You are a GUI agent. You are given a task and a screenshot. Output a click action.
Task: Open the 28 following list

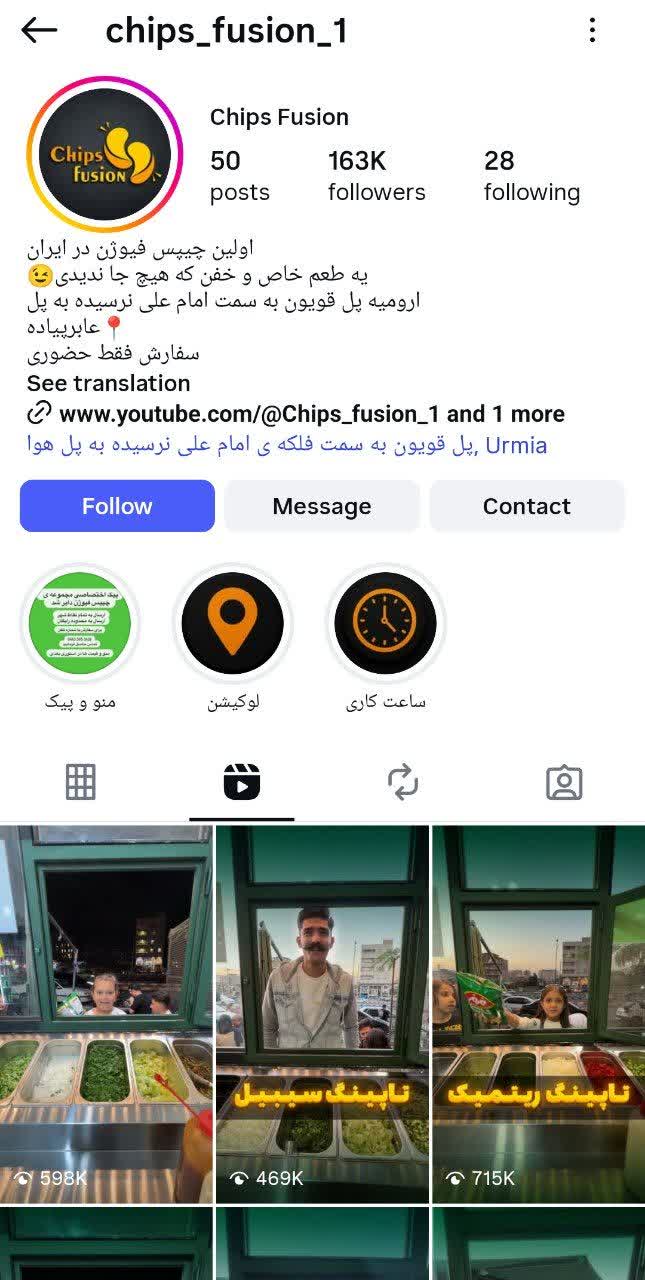pos(531,175)
